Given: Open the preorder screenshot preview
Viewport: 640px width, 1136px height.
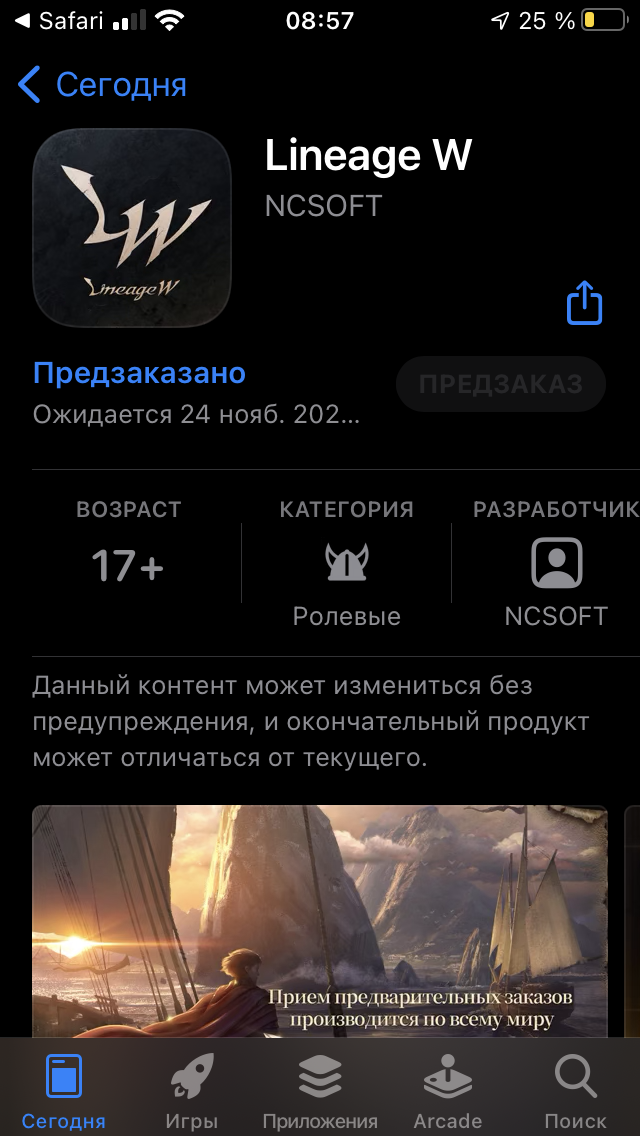Looking at the screenshot, I should point(320,921).
